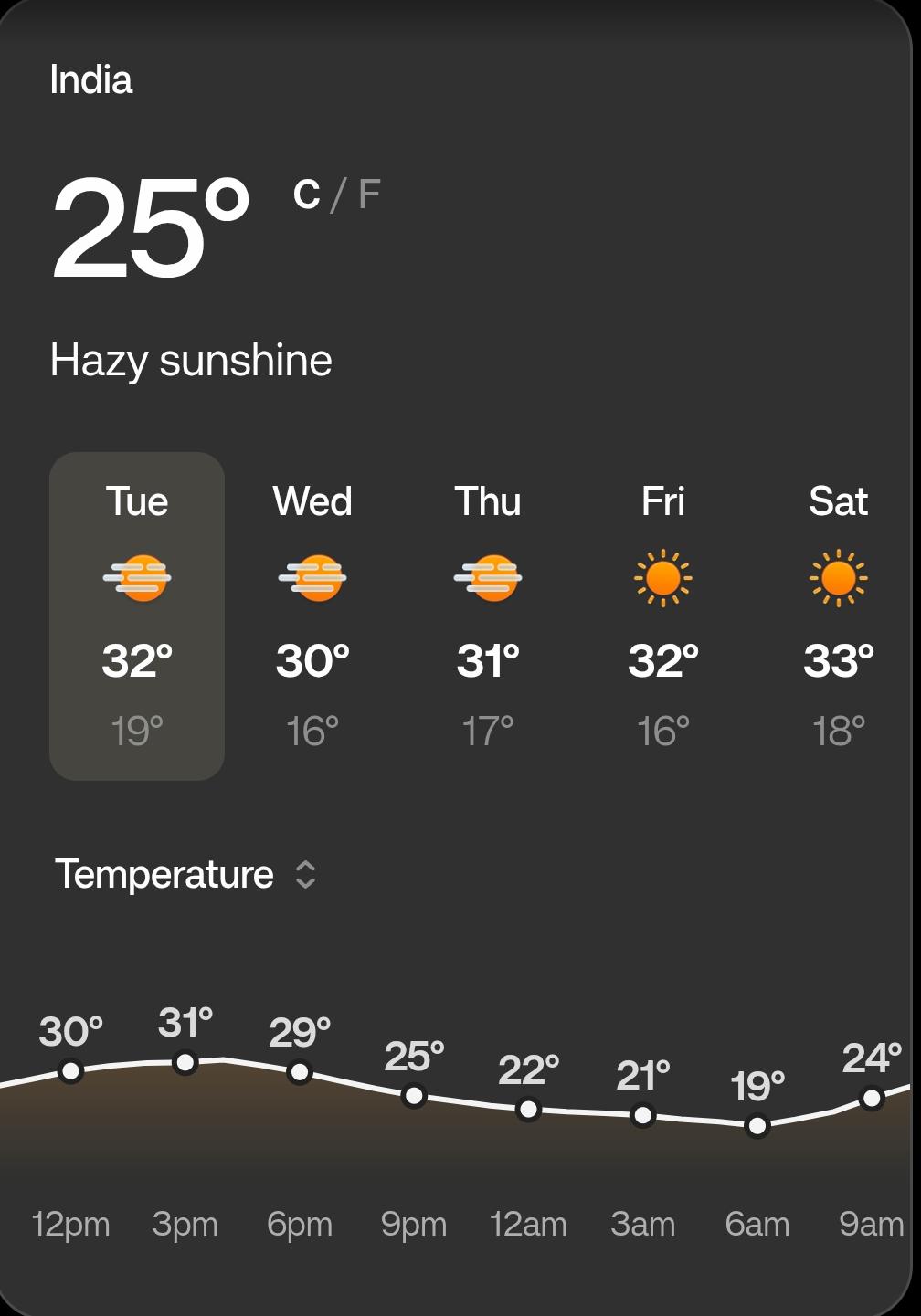
Task: Switch temperature unit to Fahrenheit
Action: point(369,195)
